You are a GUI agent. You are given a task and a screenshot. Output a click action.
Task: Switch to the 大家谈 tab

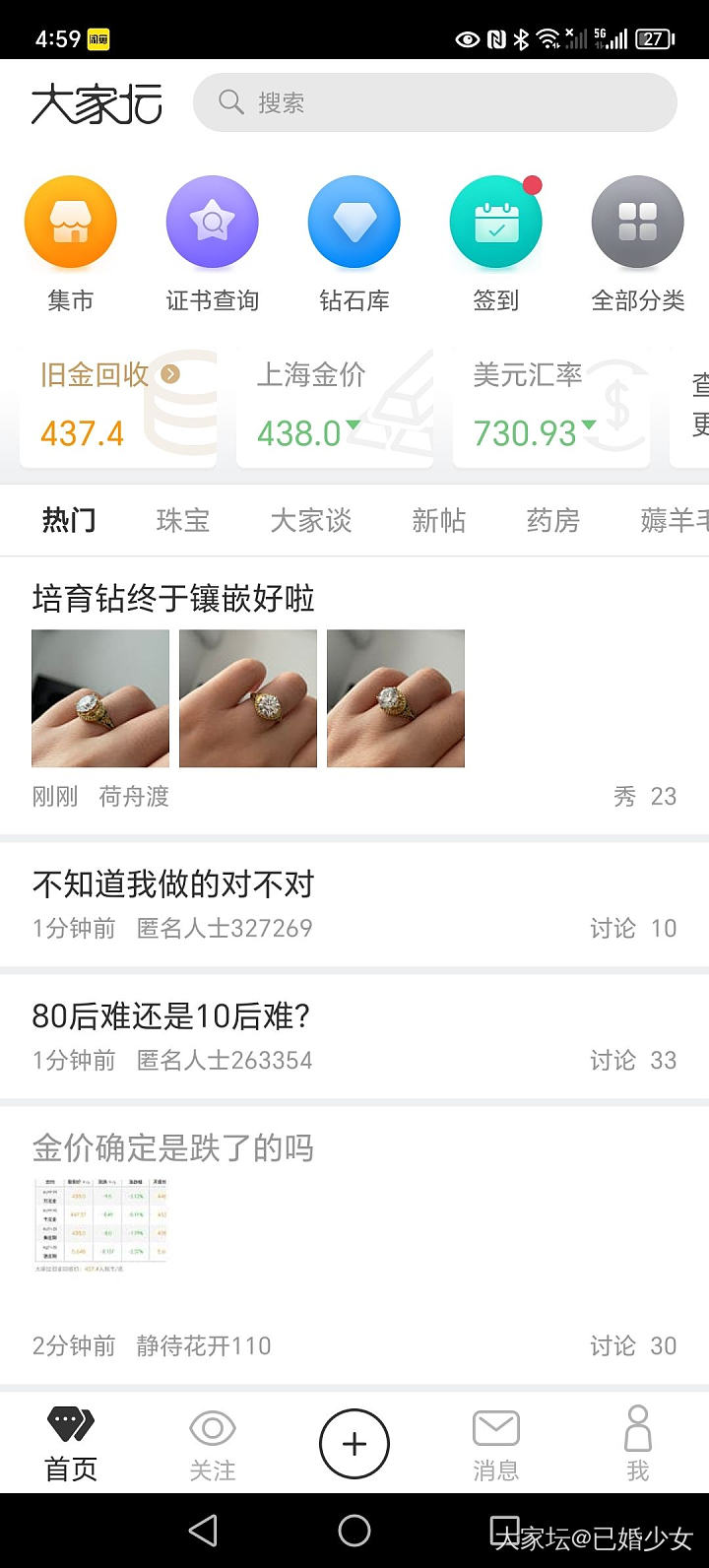click(311, 520)
